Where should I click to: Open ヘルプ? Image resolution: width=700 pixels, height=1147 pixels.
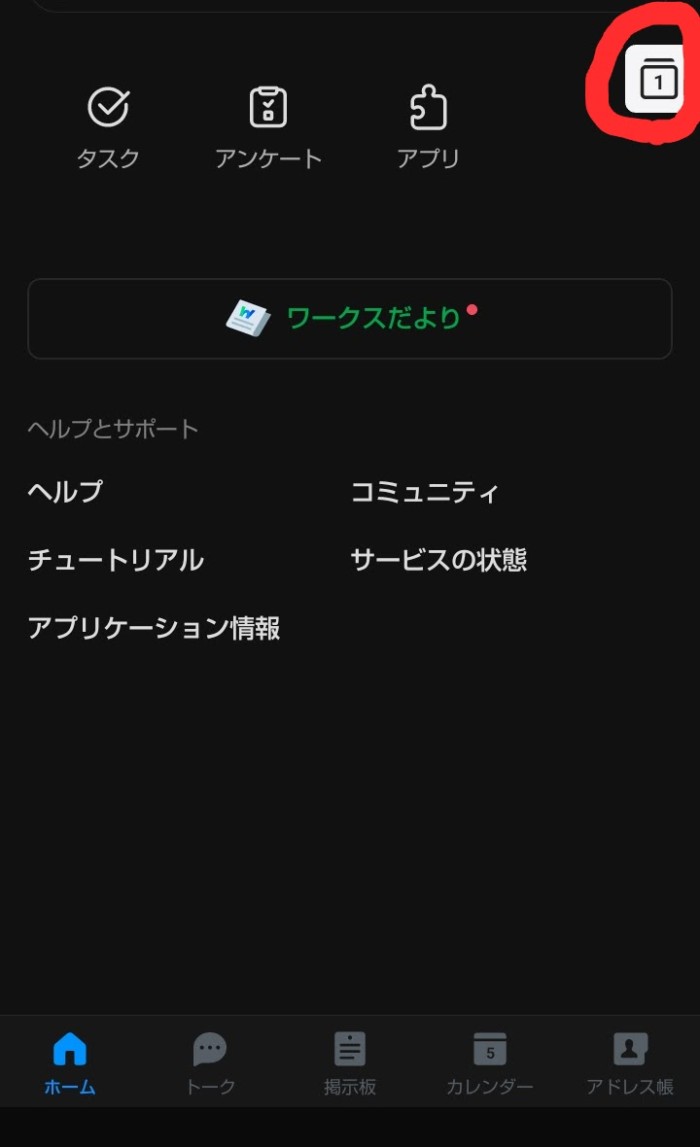65,492
